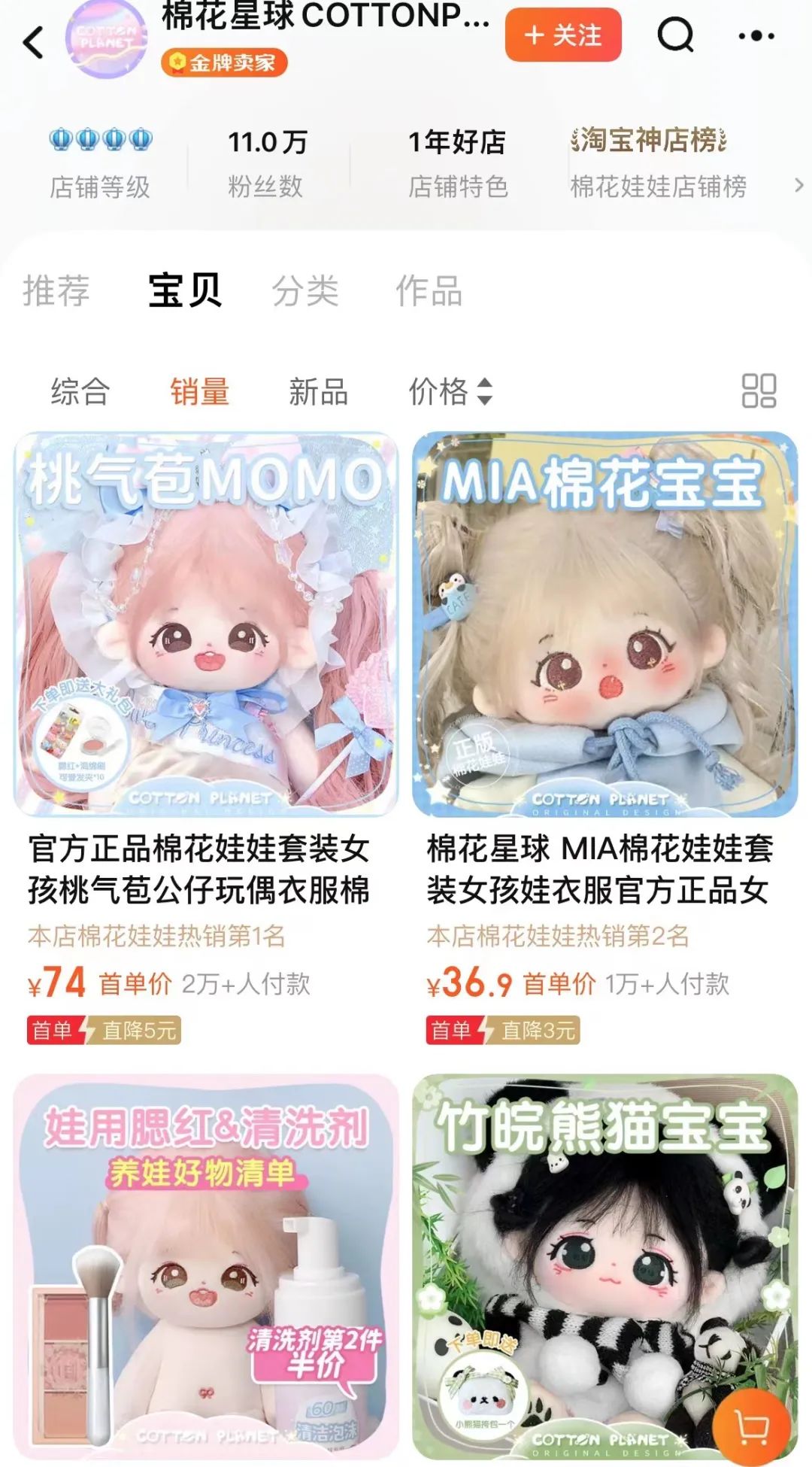Sort products by 新品
The height and width of the screenshot is (1467, 812).
tap(319, 391)
